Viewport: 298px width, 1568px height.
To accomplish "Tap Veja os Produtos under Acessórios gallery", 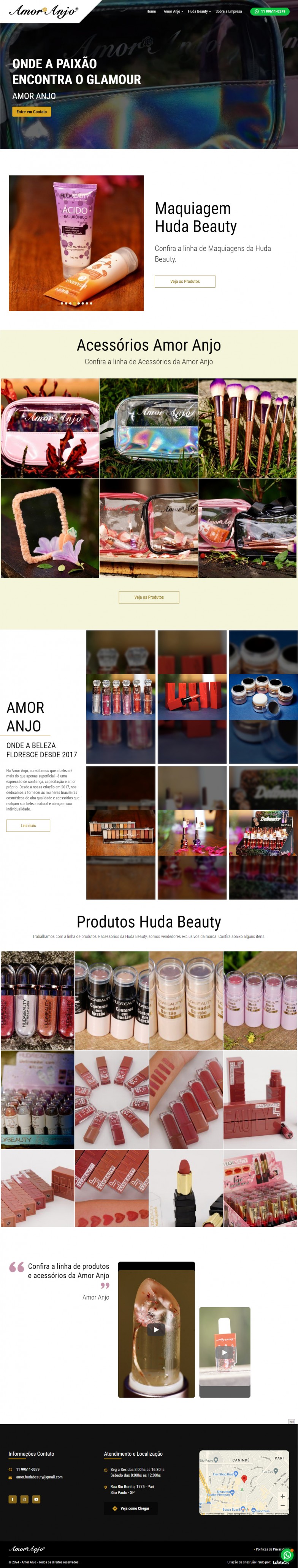I will [x=149, y=597].
